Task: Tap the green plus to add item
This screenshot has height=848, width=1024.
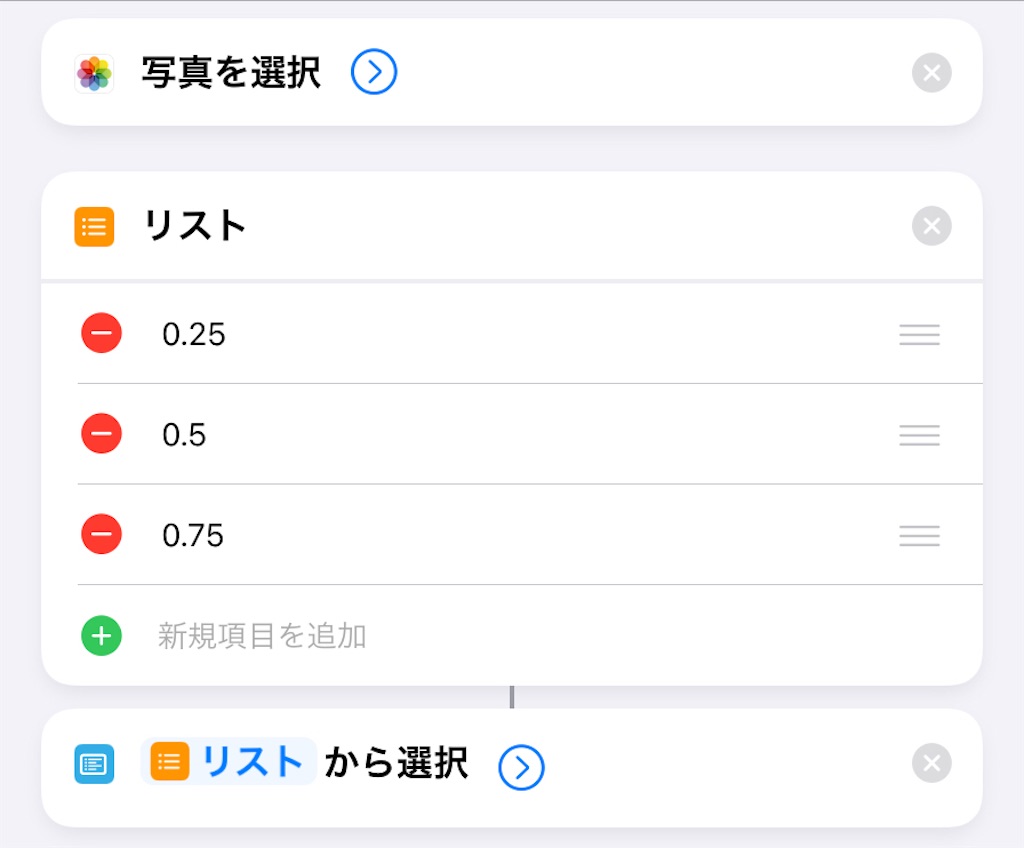Action: [x=101, y=635]
